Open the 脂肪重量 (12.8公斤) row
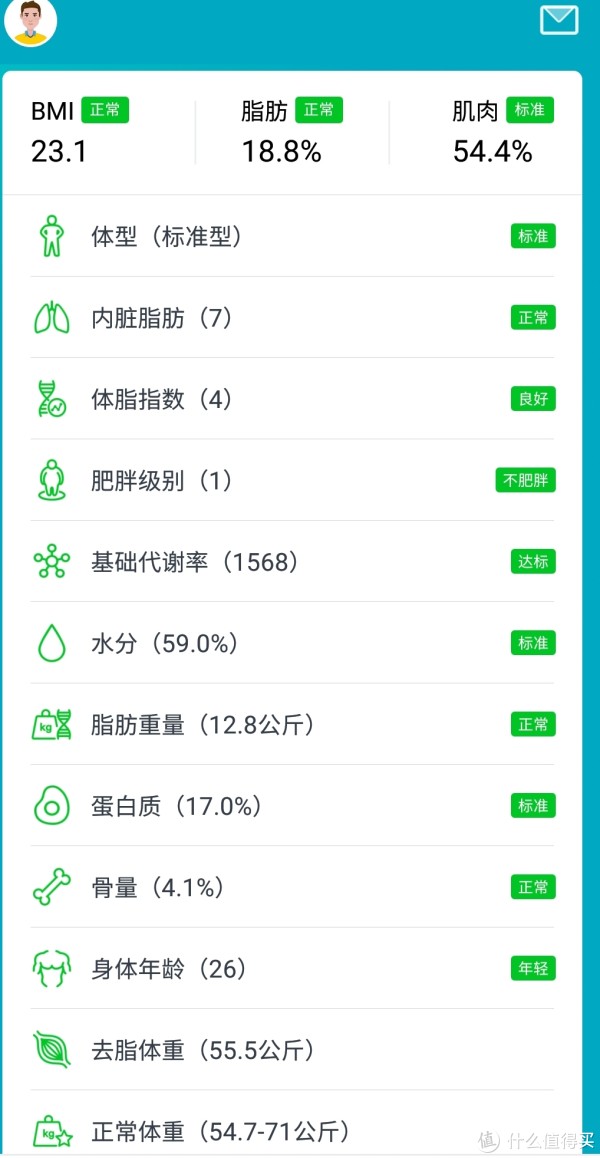600x1158 pixels. click(x=293, y=724)
